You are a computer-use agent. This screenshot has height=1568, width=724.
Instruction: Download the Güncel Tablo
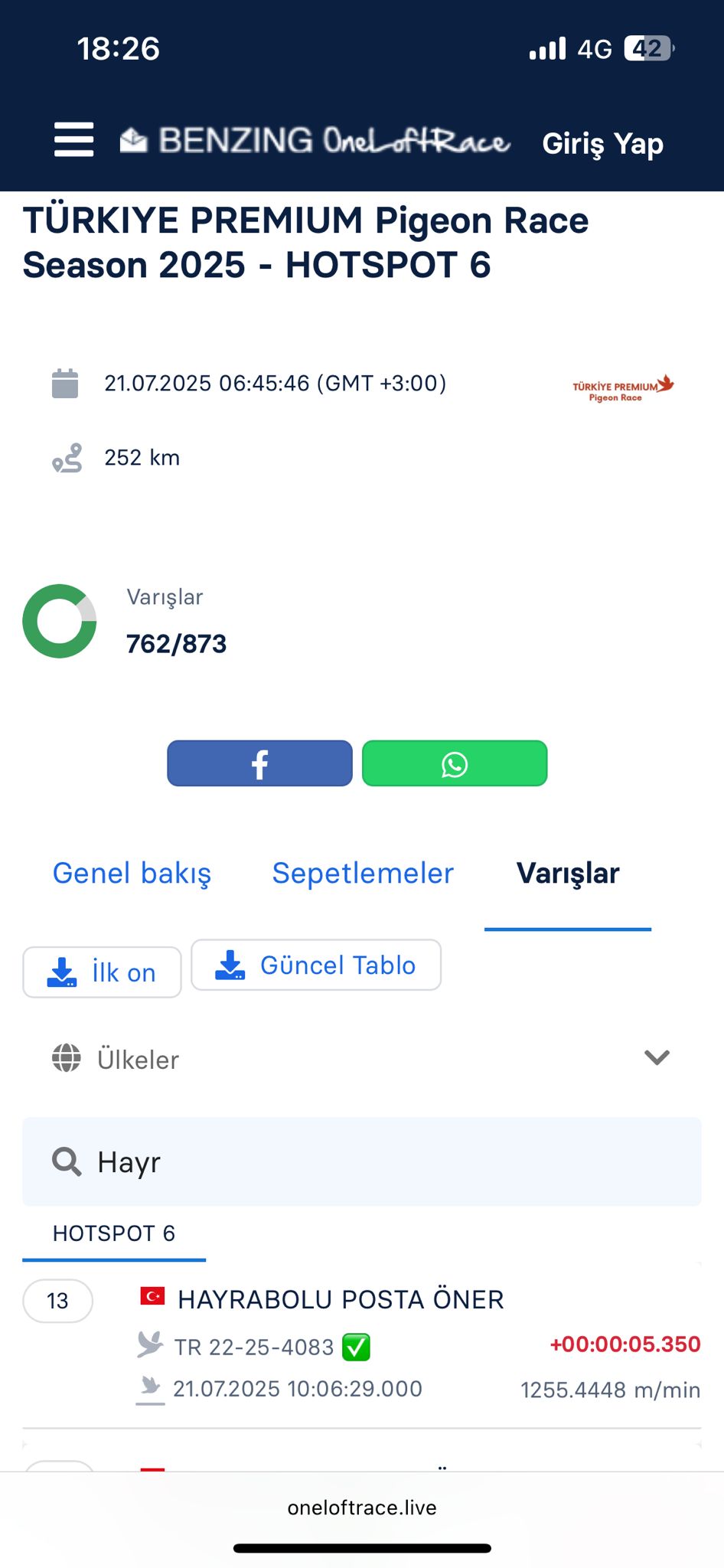[x=316, y=965]
